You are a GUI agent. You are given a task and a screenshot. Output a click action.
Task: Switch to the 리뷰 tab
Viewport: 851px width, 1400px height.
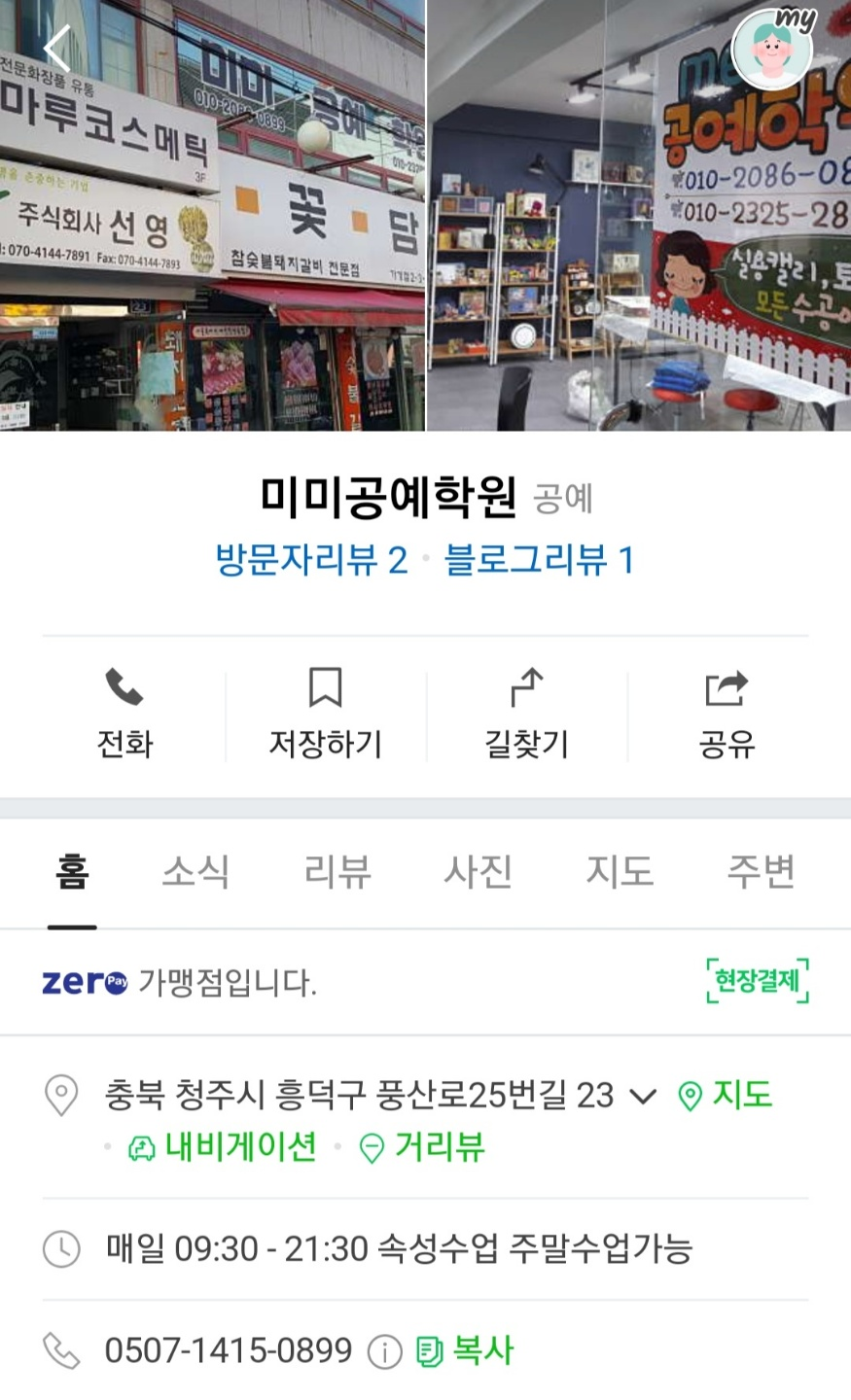point(337,872)
